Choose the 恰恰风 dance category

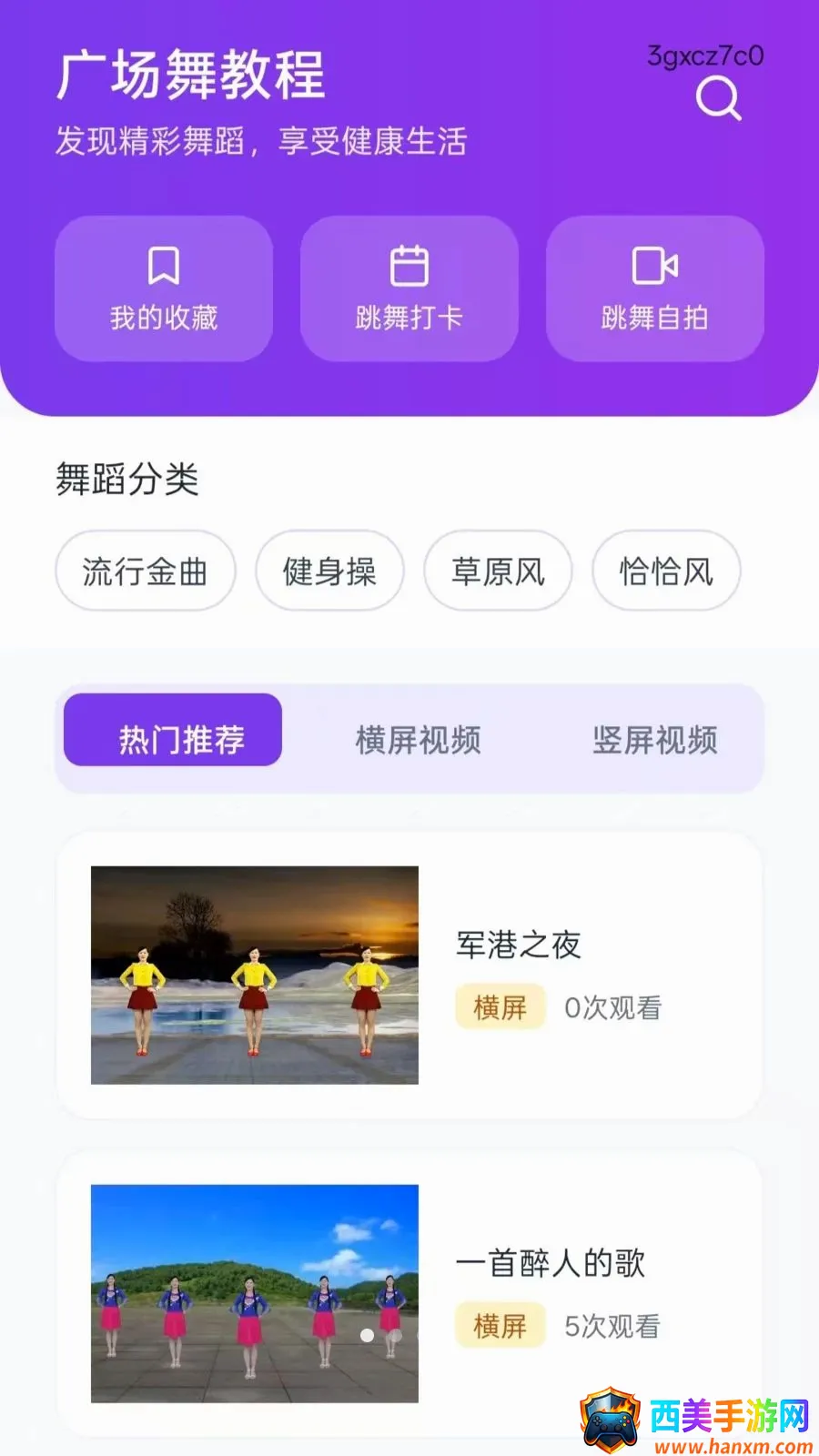(666, 571)
